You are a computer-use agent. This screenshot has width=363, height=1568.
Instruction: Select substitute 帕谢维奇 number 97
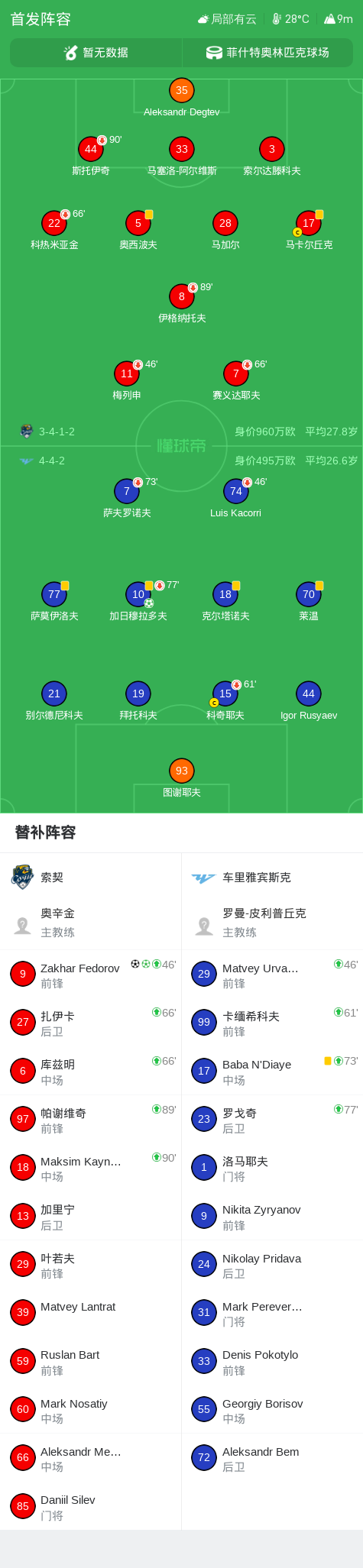pos(91,1120)
